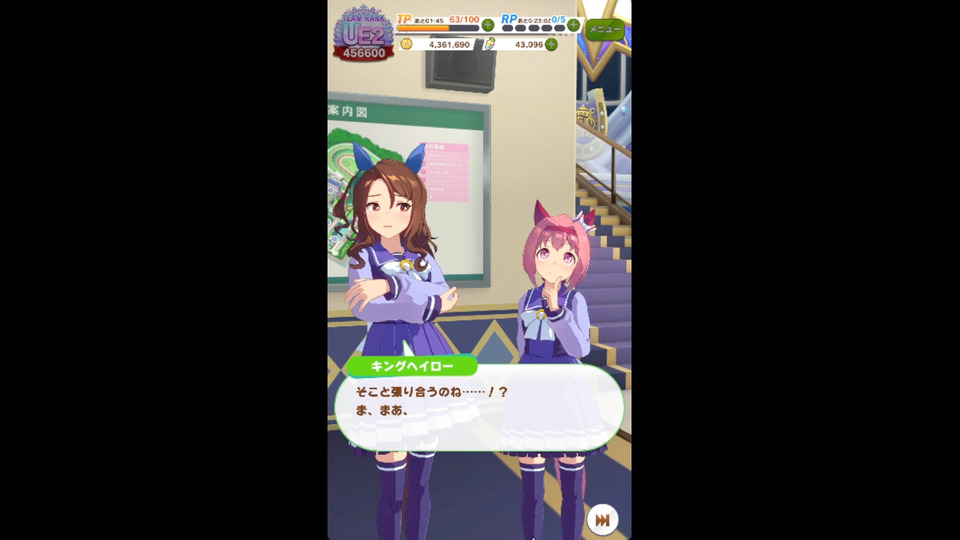Buy more jewels via the plus icon

552,44
